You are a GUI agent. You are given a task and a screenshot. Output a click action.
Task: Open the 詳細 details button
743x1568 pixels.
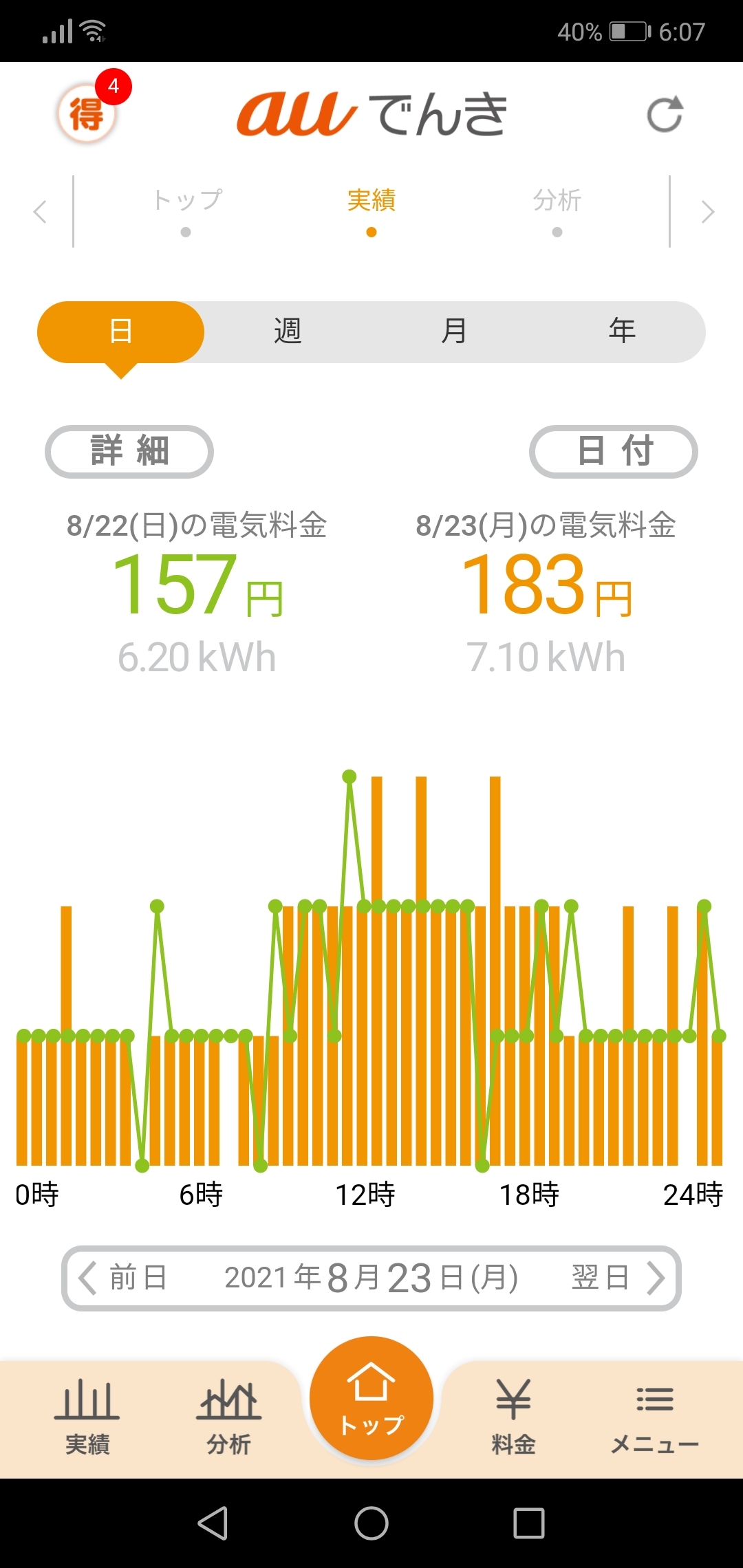[x=129, y=452]
